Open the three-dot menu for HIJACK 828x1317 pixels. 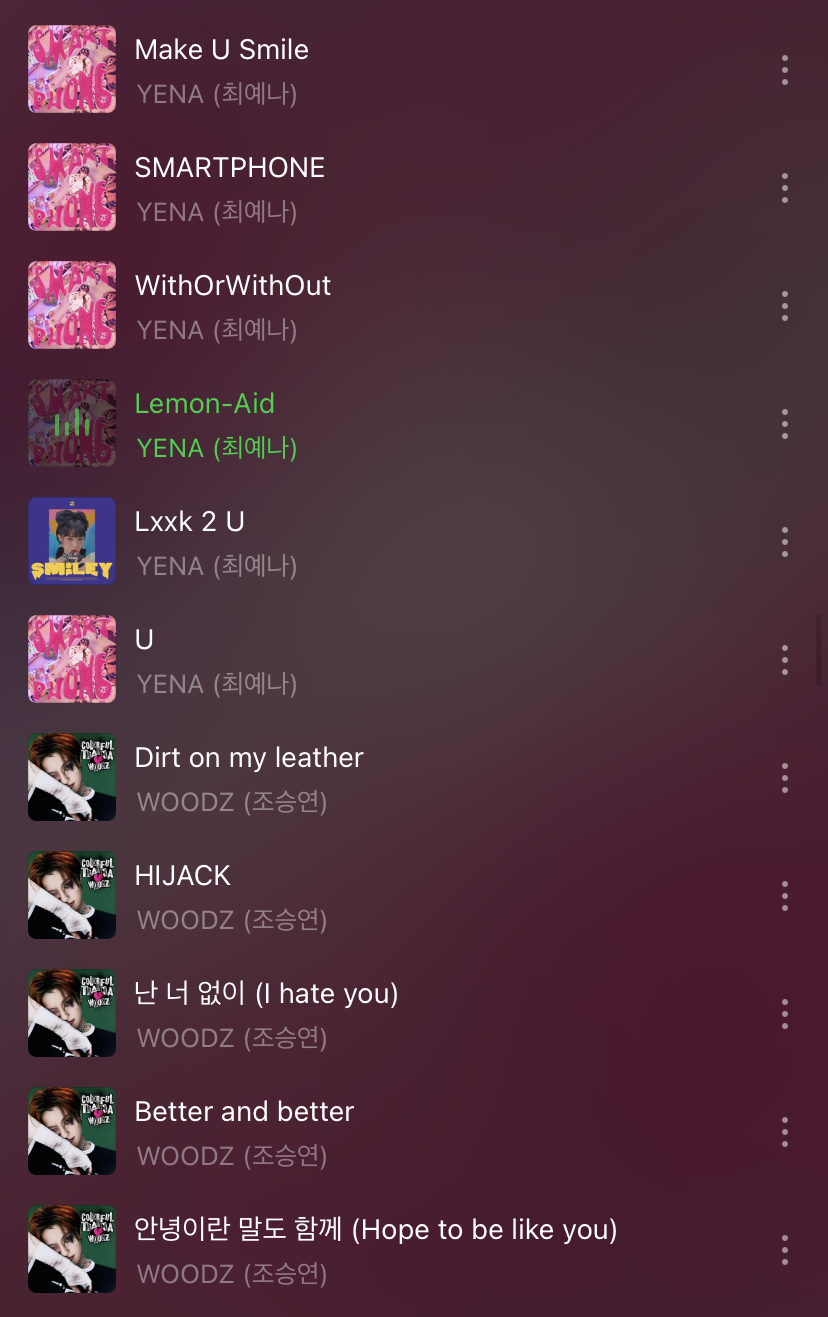pyautogui.click(x=785, y=896)
